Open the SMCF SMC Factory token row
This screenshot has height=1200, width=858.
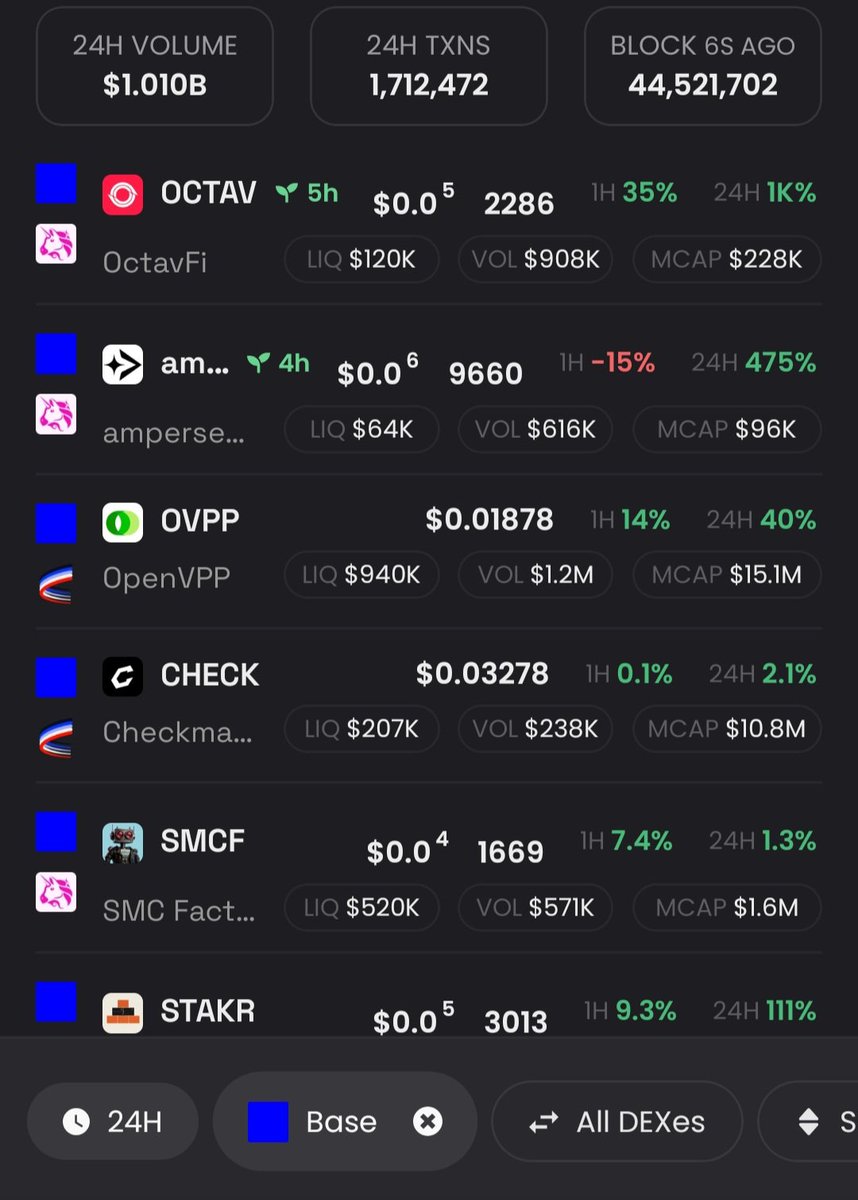(203, 841)
